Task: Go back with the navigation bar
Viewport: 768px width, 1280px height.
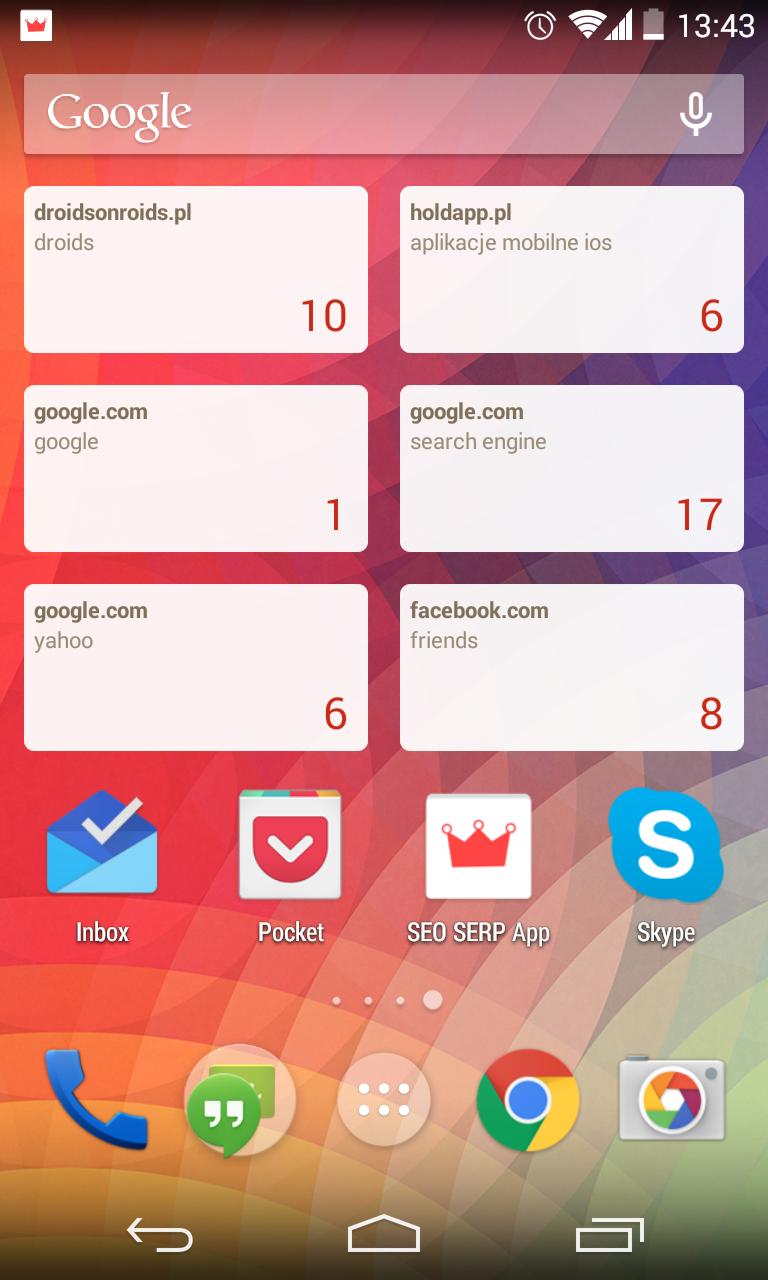Action: click(160, 1236)
